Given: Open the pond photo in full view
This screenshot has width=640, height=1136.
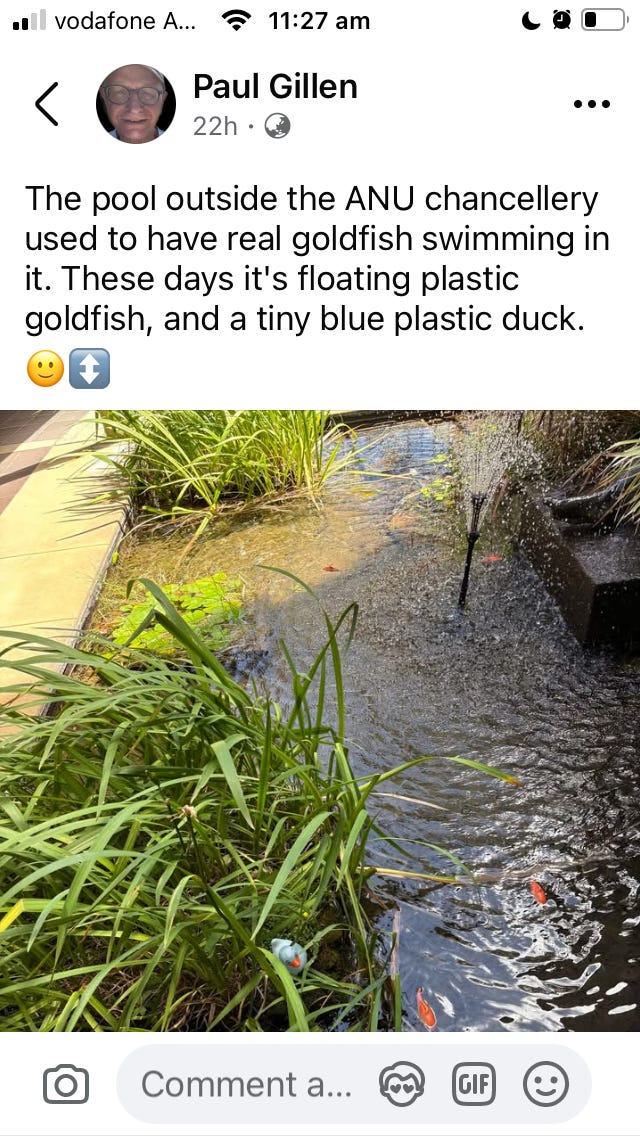Looking at the screenshot, I should 320,720.
